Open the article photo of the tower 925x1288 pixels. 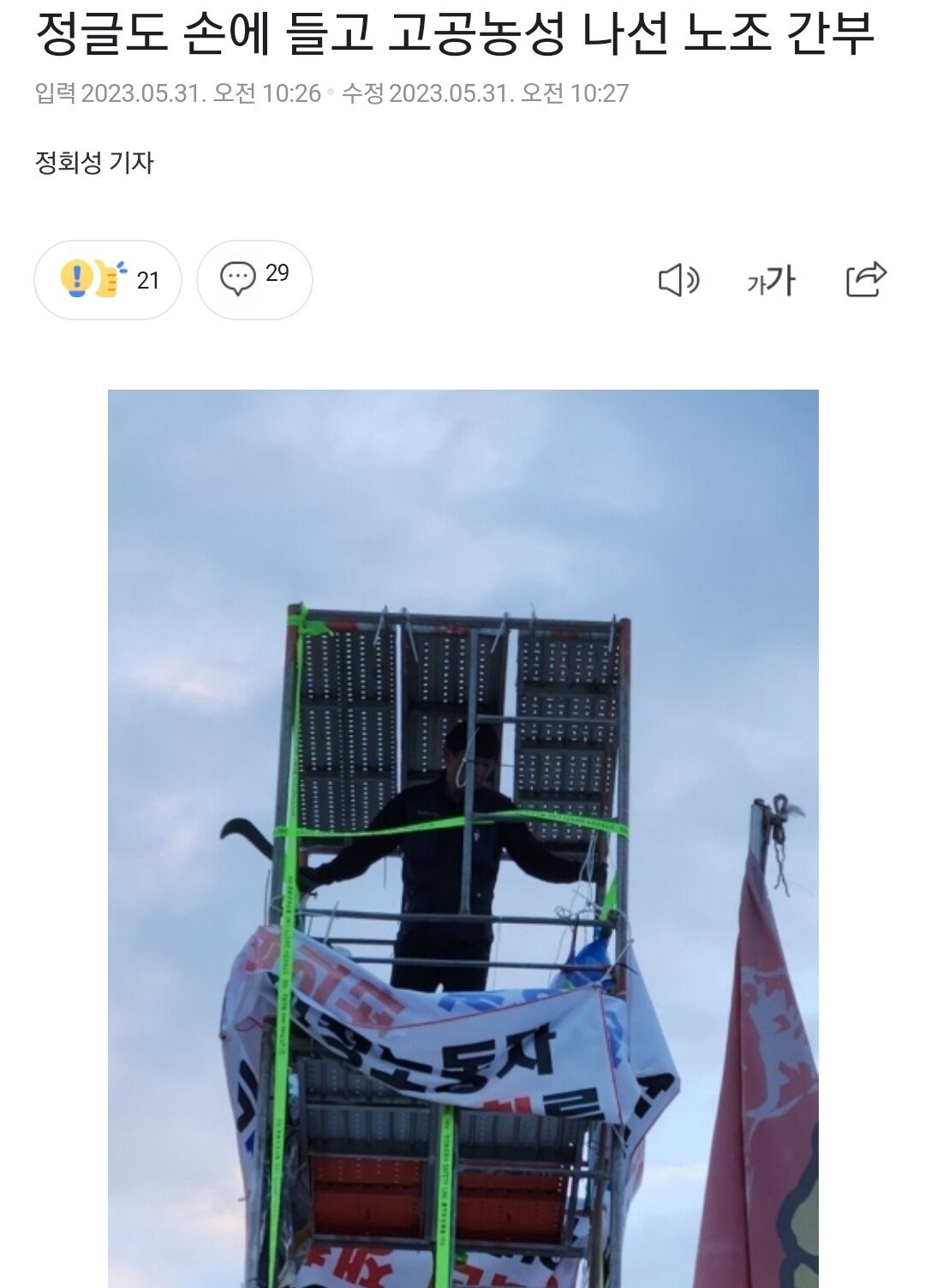[x=462, y=839]
